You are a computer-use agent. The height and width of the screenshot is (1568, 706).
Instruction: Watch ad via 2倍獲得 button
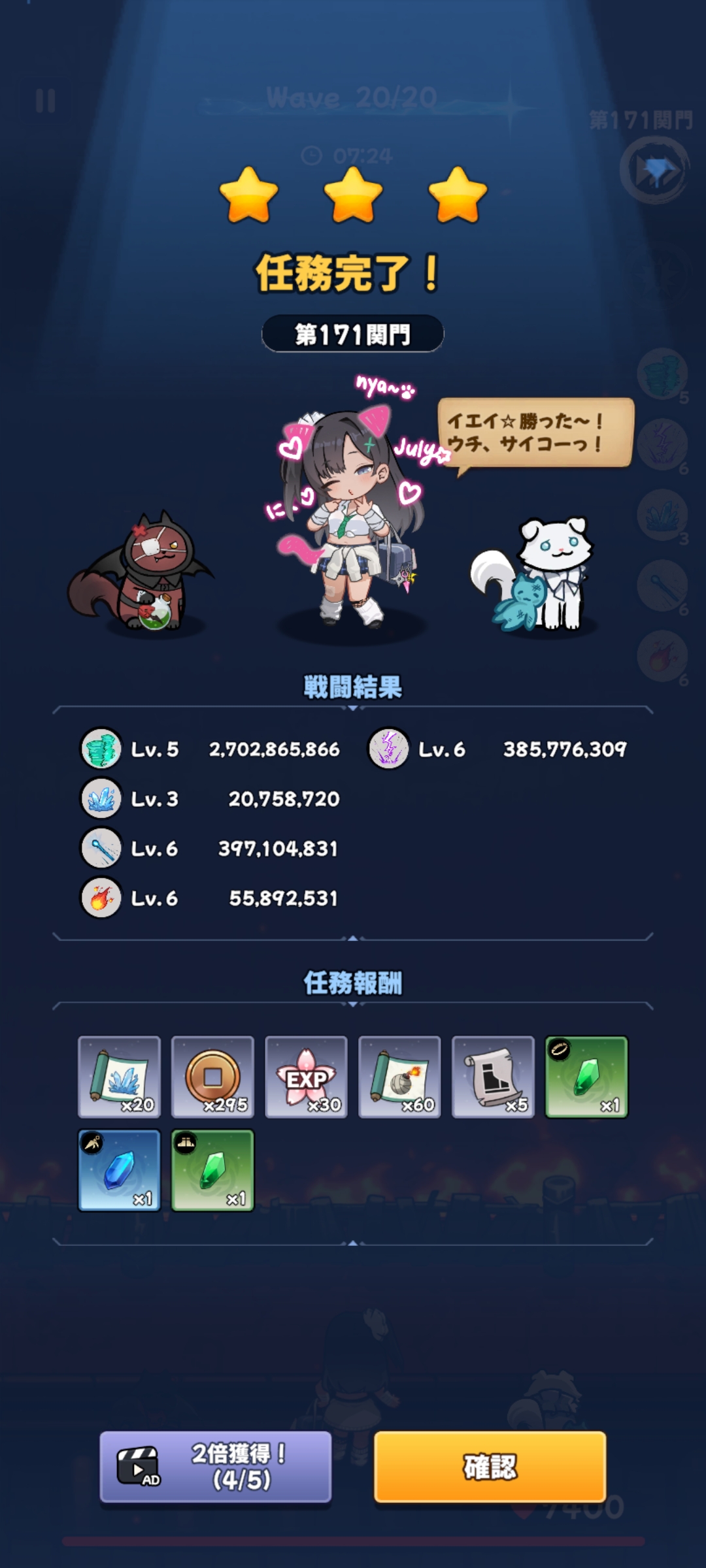pos(216,1467)
